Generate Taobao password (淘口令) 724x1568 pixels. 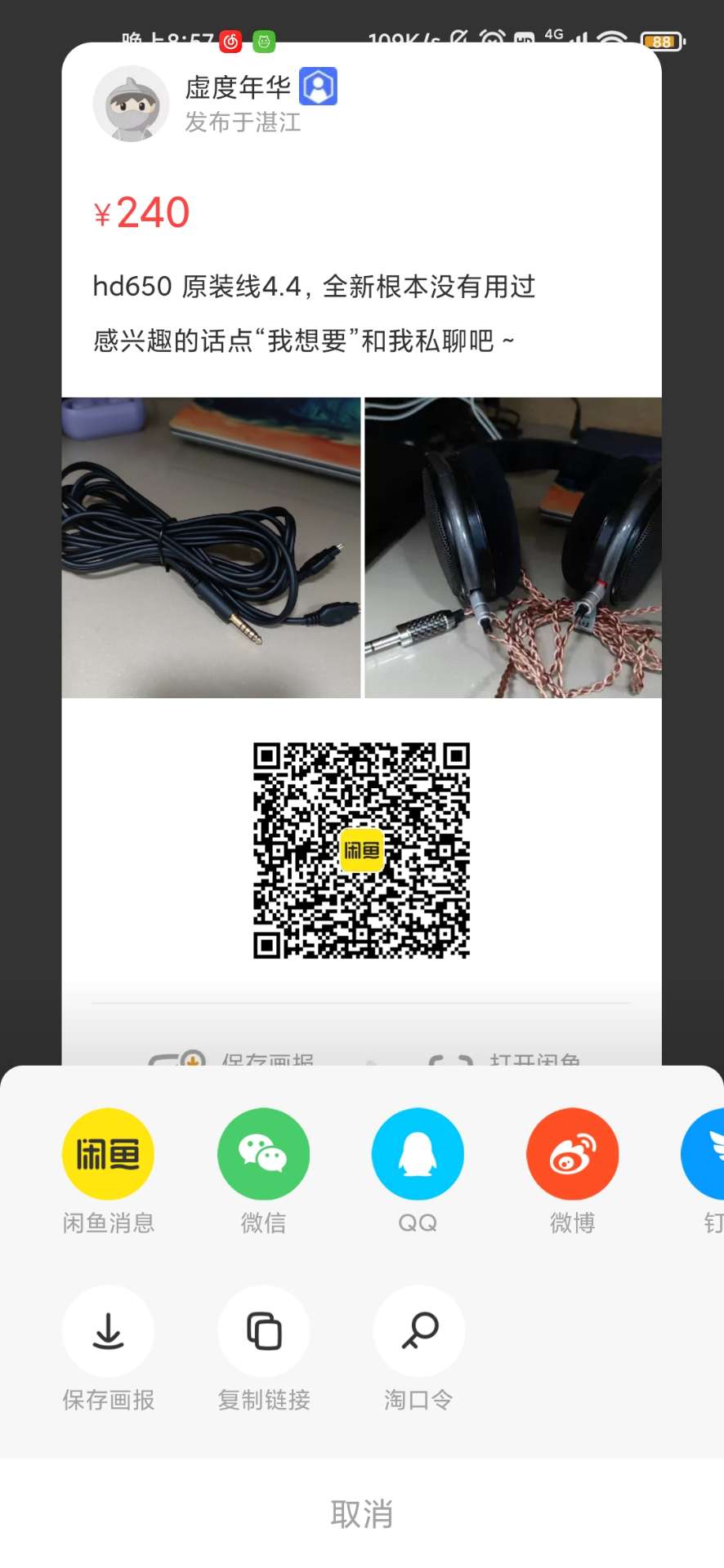(x=418, y=1331)
